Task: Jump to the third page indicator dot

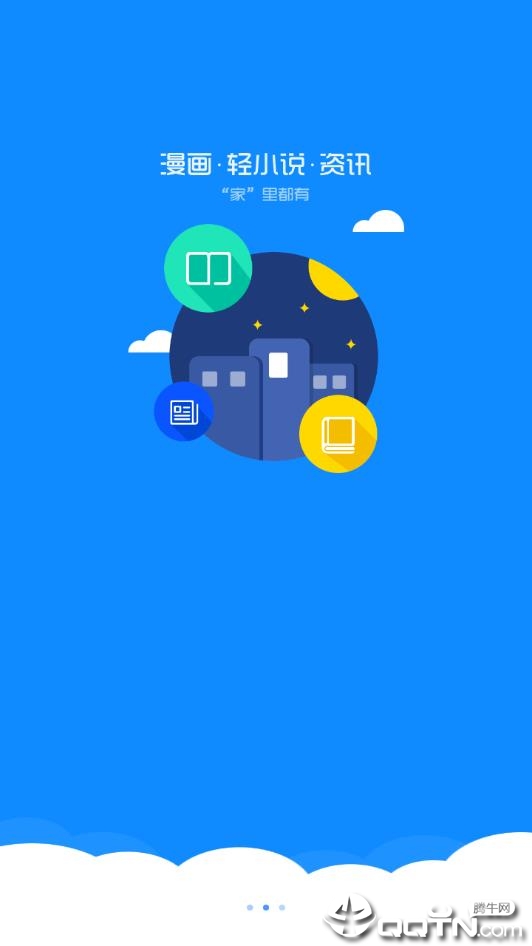Action: pos(282,907)
